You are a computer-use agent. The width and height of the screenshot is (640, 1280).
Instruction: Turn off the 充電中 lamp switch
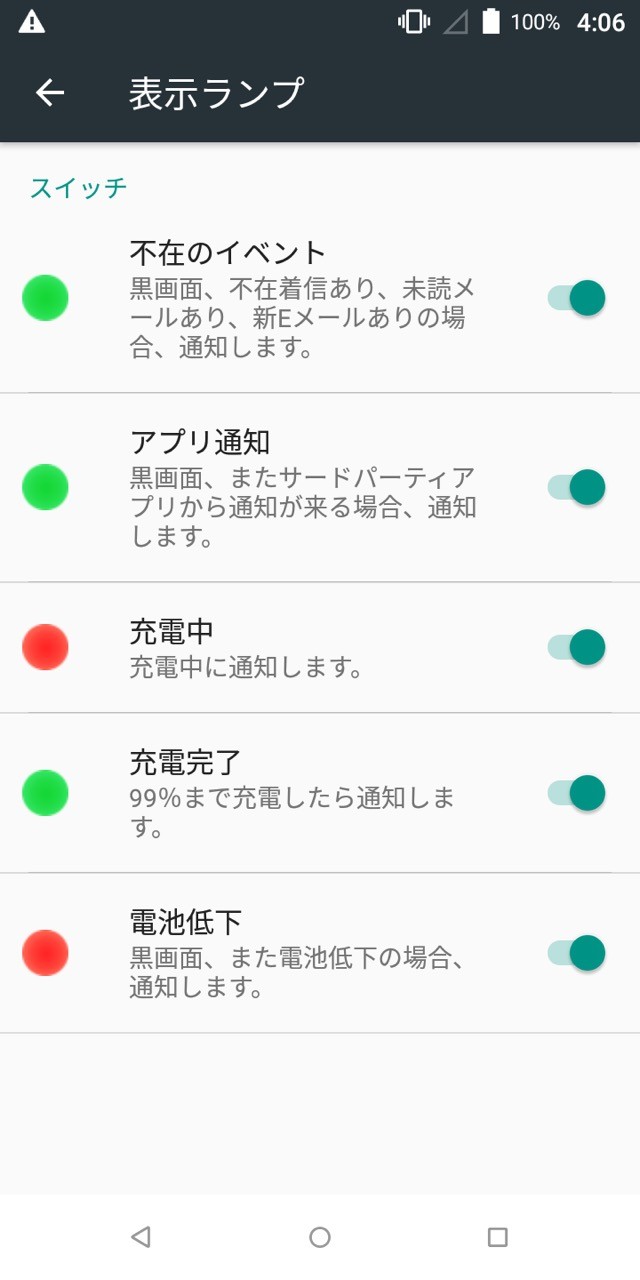(577, 647)
